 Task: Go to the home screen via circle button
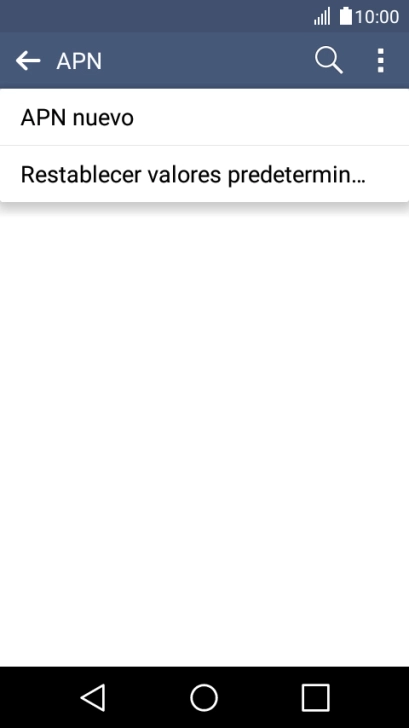point(204,697)
